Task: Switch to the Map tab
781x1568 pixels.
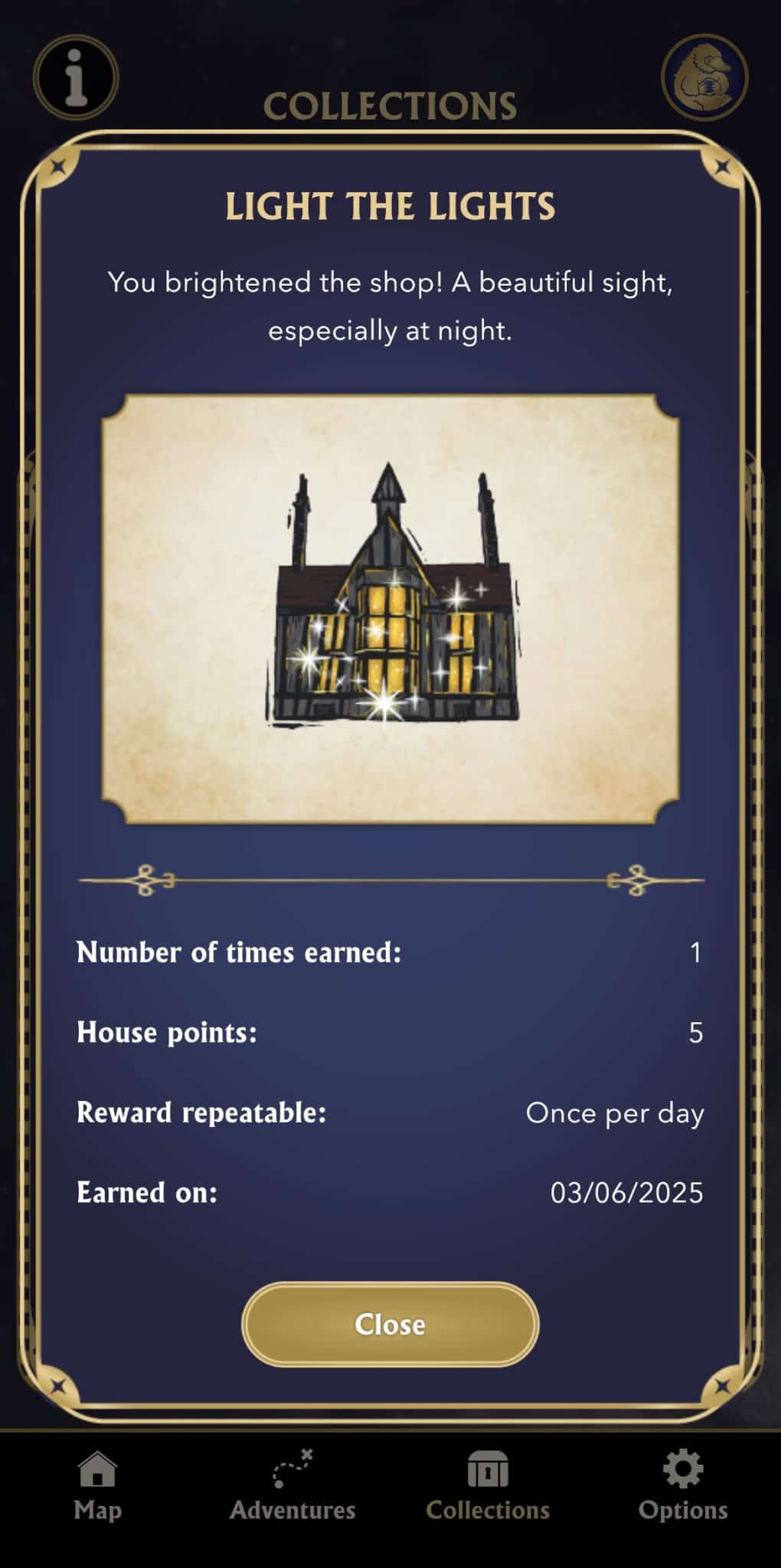Action: [97, 1486]
